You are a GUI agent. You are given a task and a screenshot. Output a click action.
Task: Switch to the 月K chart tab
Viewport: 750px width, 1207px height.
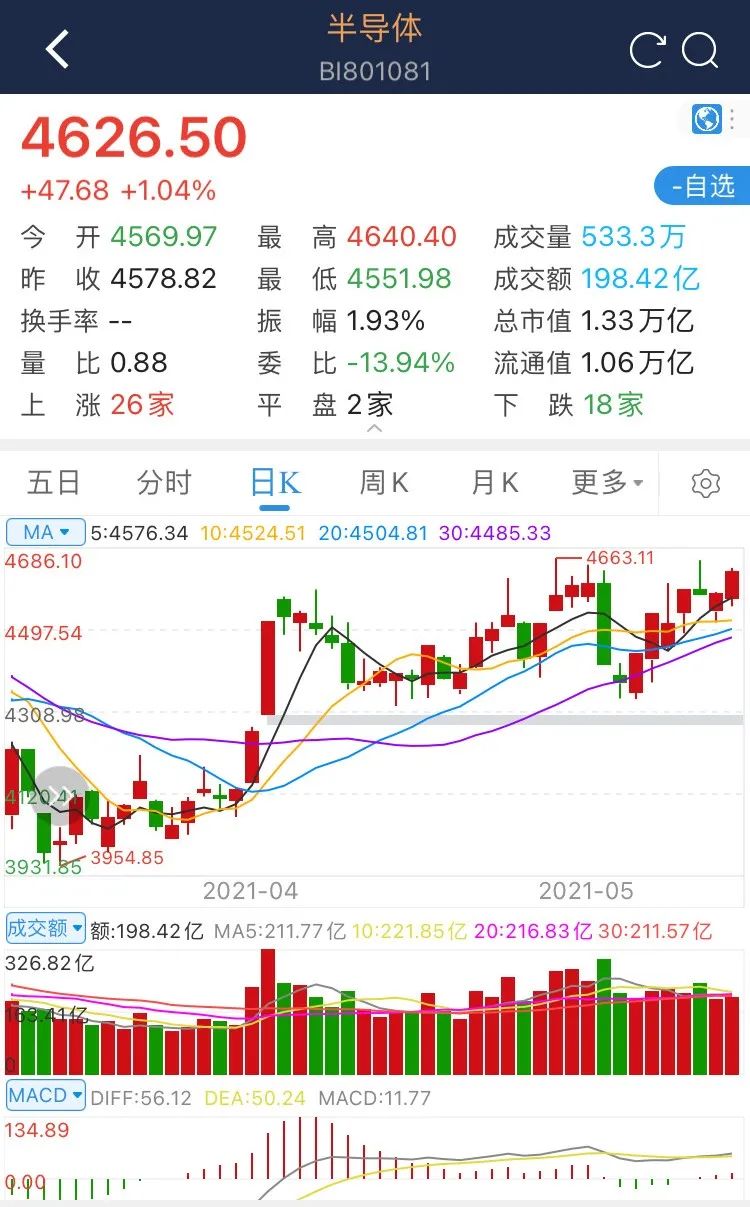495,483
